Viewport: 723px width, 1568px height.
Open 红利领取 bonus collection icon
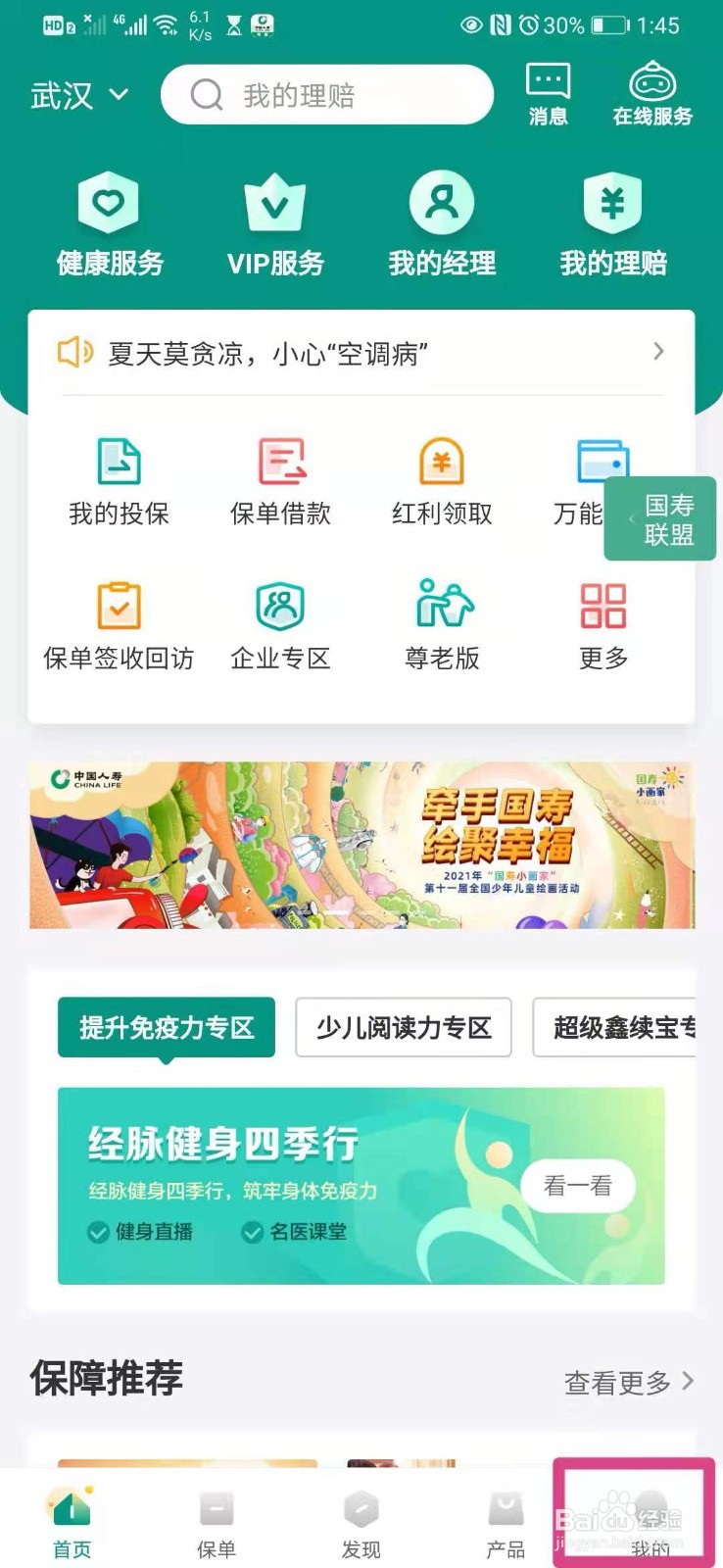coord(441,480)
